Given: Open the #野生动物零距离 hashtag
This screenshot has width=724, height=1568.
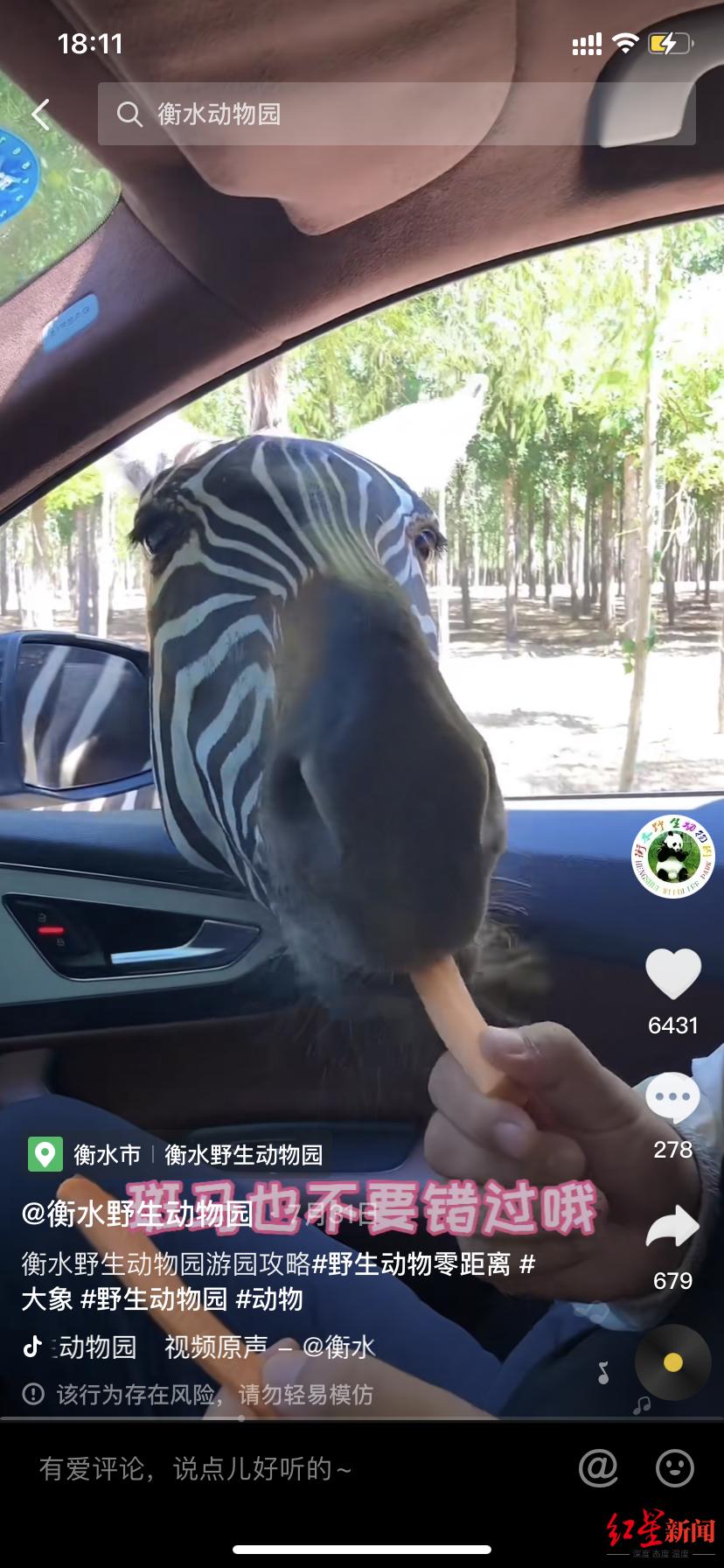Looking at the screenshot, I should 411,1263.
